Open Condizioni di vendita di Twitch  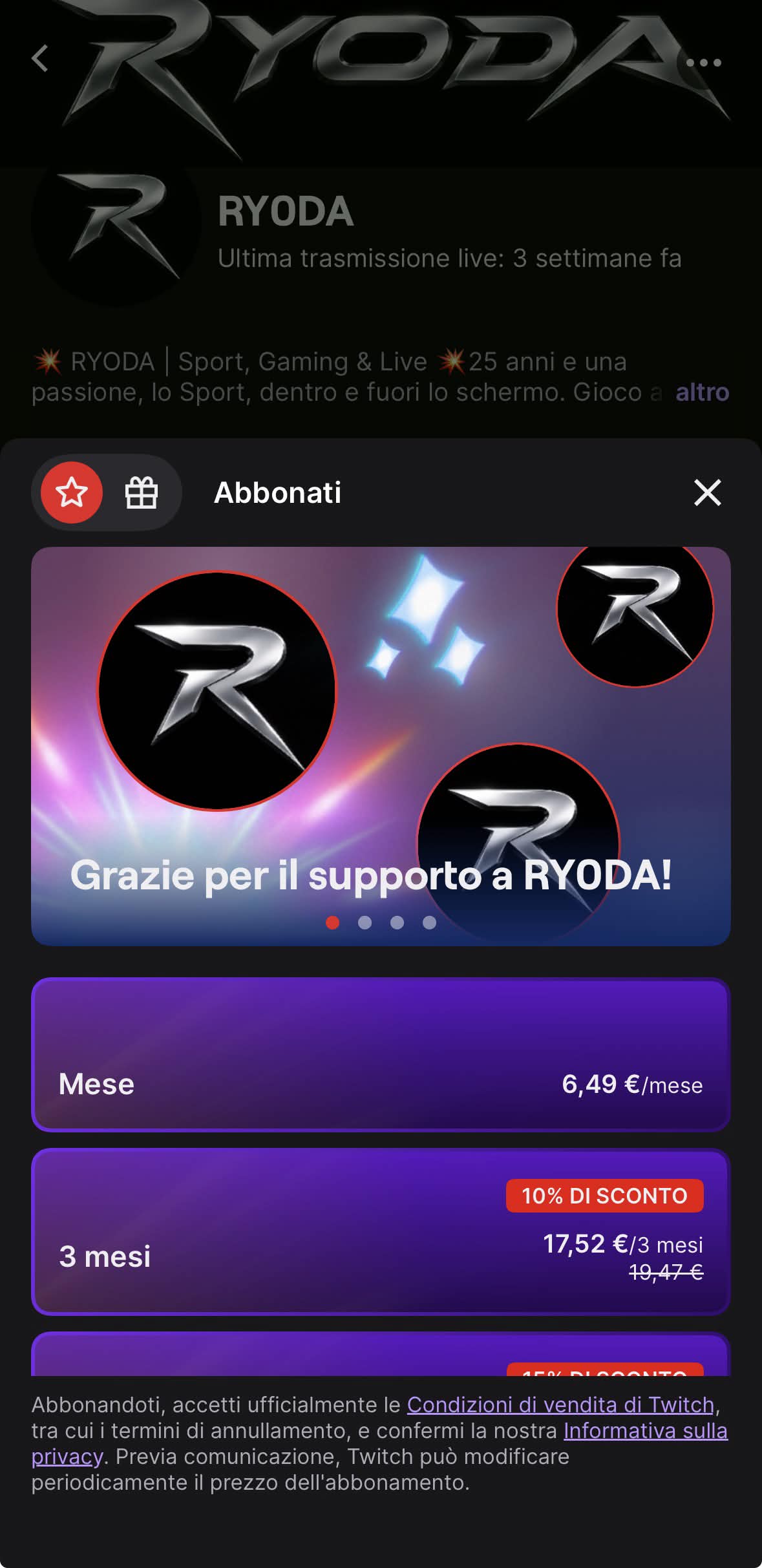(560, 1404)
